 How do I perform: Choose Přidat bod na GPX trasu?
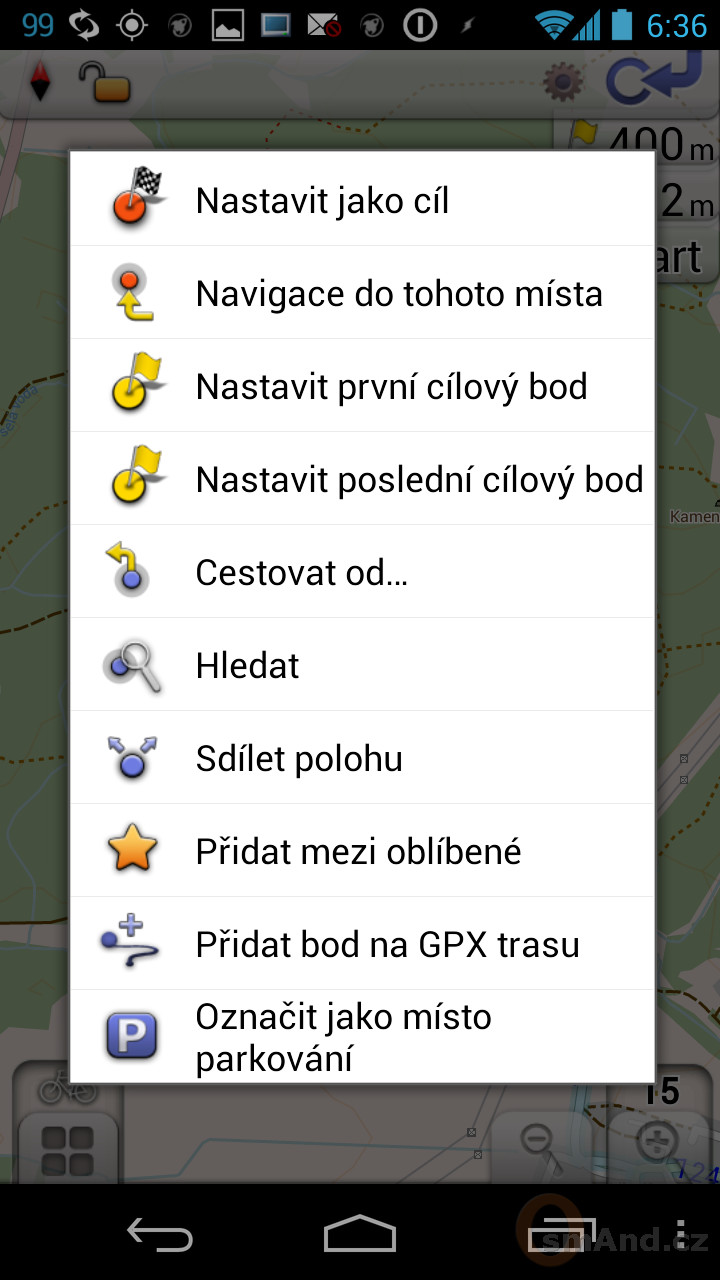point(362,944)
